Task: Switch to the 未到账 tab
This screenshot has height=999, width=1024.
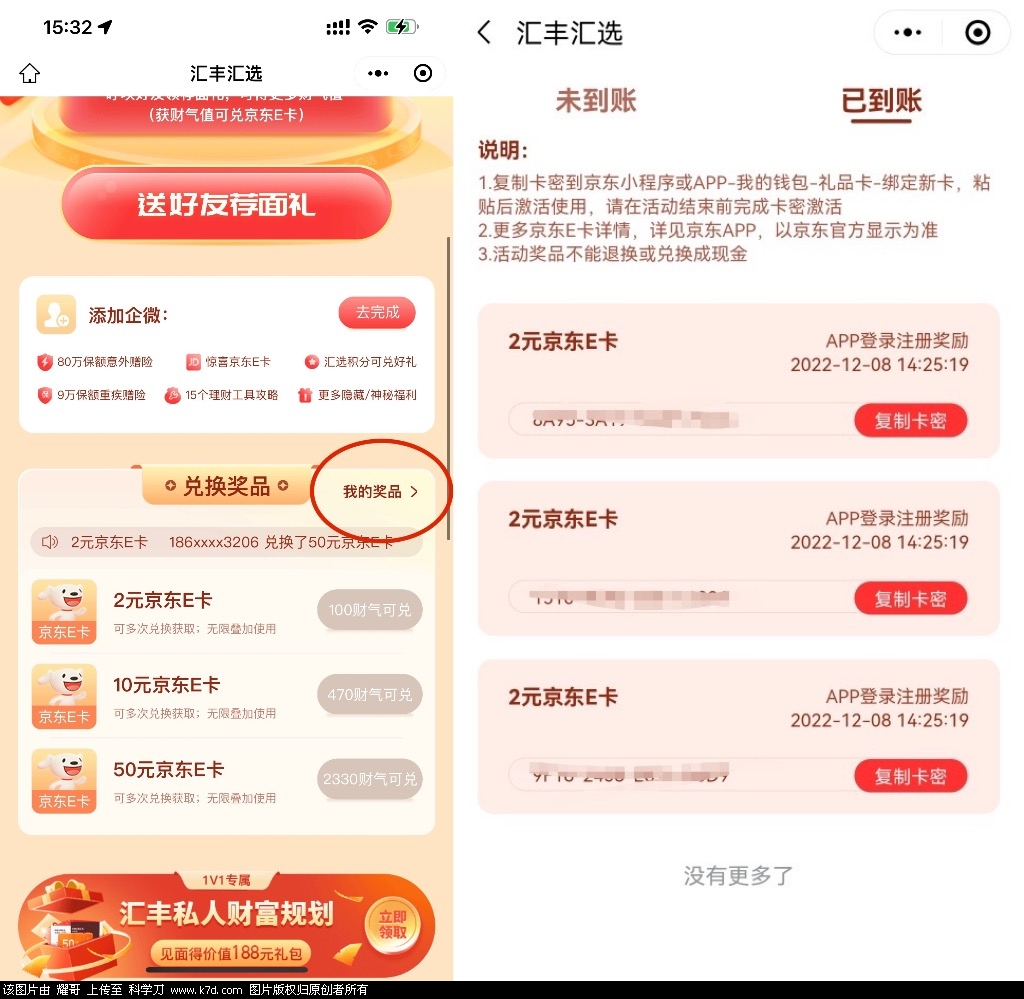Action: (596, 100)
